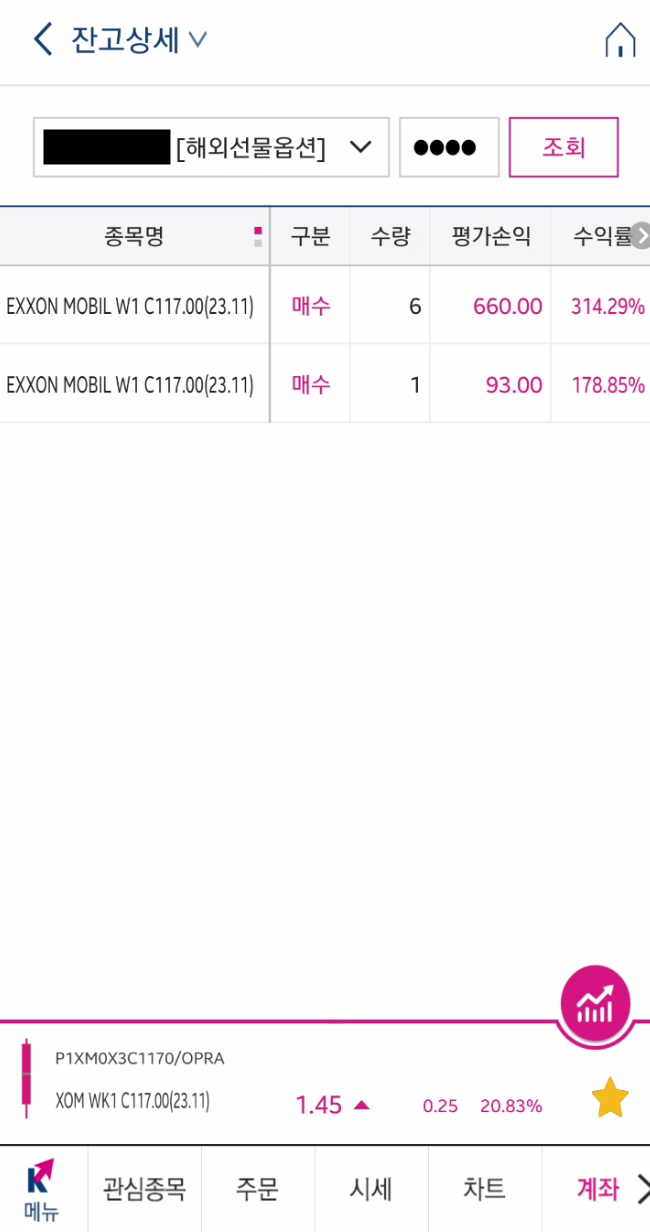Tap the 조회 button
650x1232 pixels.
coord(563,148)
